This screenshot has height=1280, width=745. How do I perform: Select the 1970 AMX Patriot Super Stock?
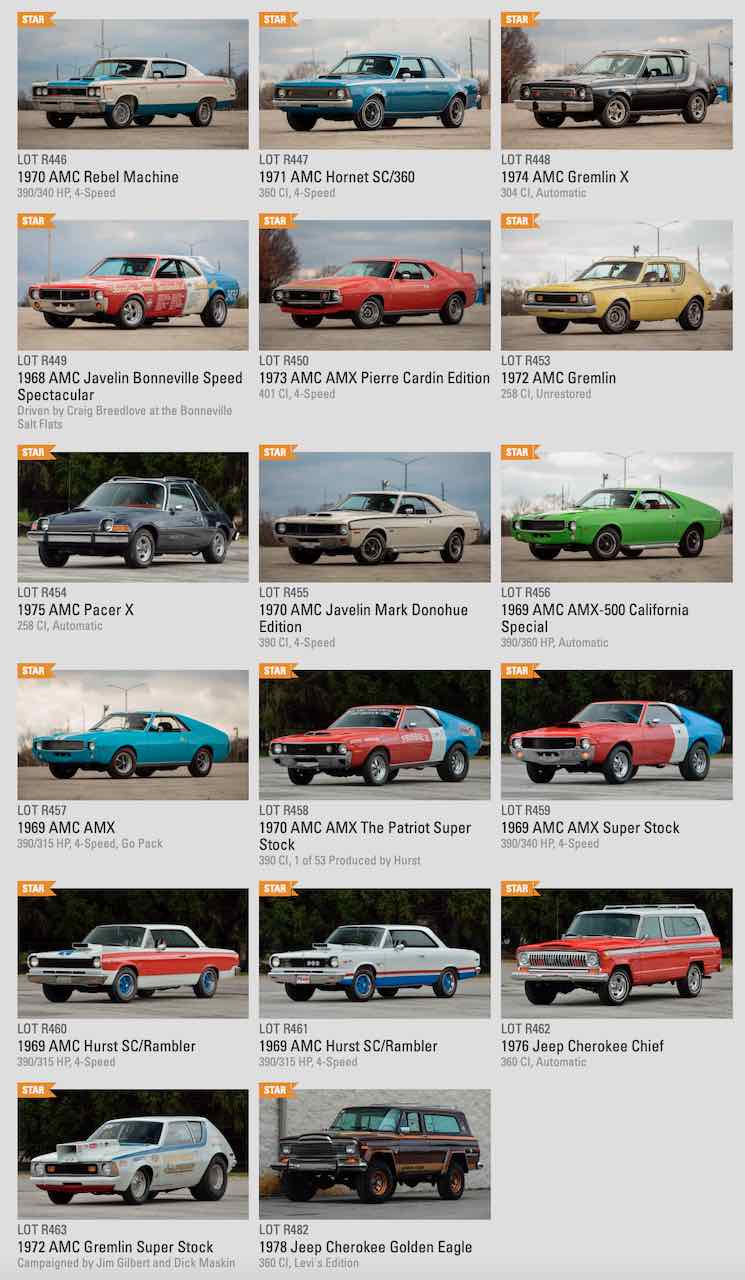coord(374,735)
